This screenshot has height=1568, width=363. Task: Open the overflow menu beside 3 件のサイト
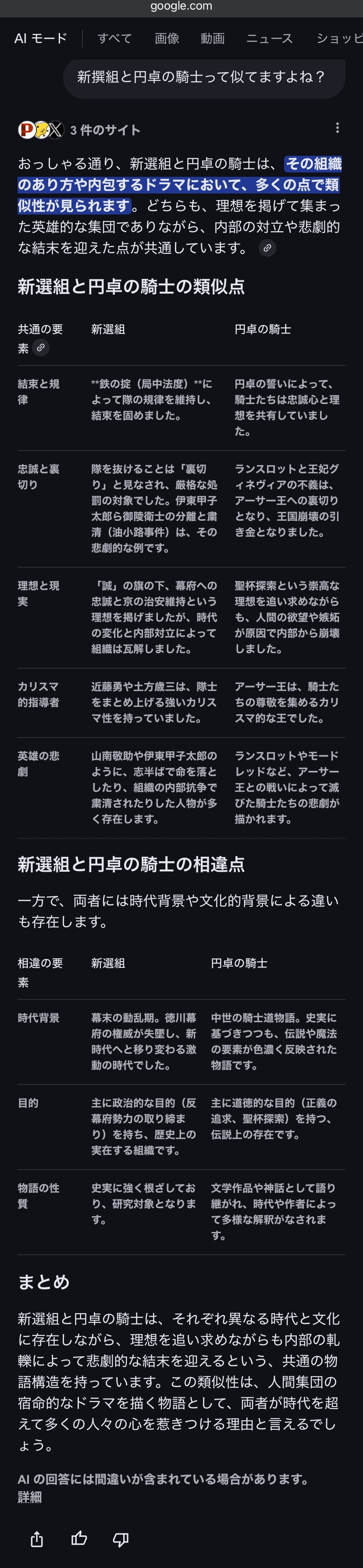[x=338, y=128]
